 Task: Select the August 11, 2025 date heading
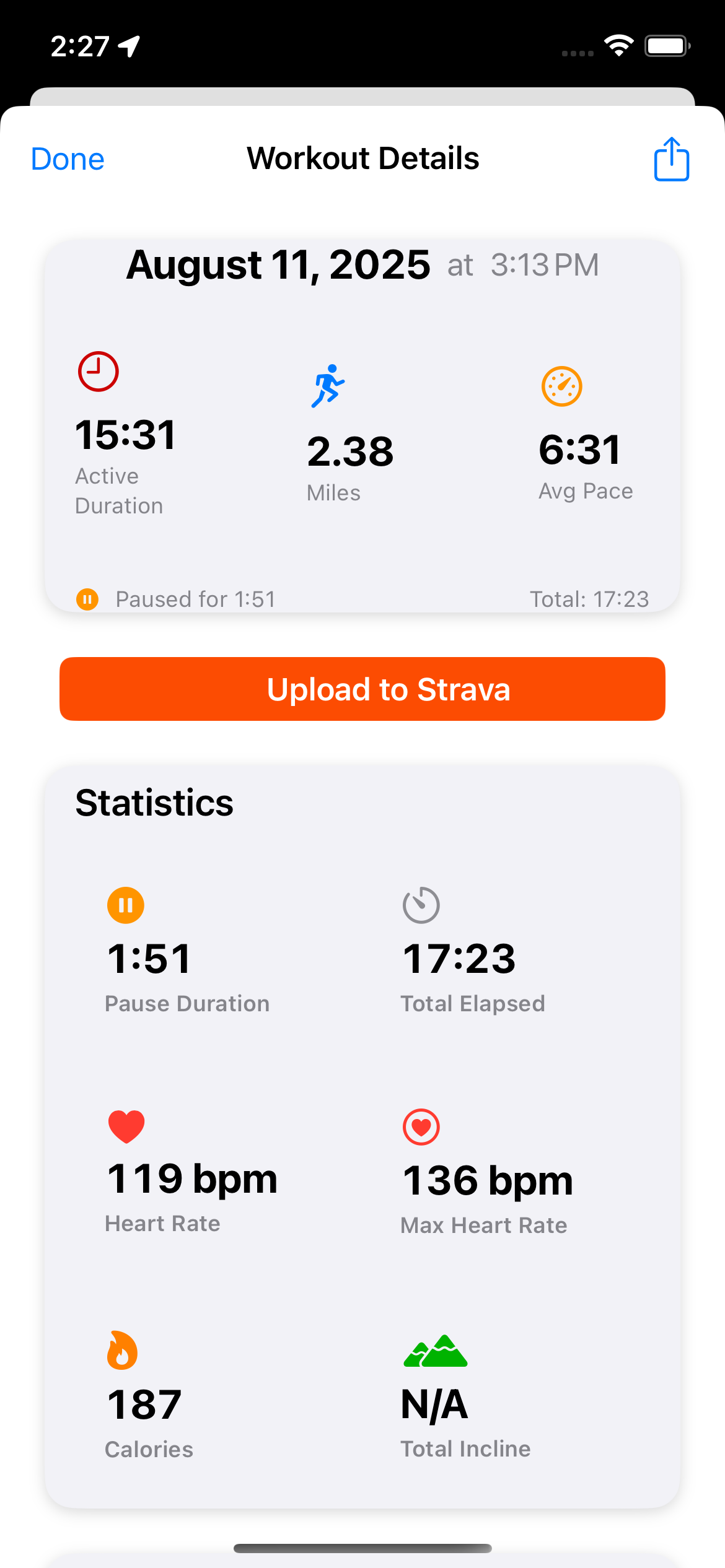click(278, 264)
